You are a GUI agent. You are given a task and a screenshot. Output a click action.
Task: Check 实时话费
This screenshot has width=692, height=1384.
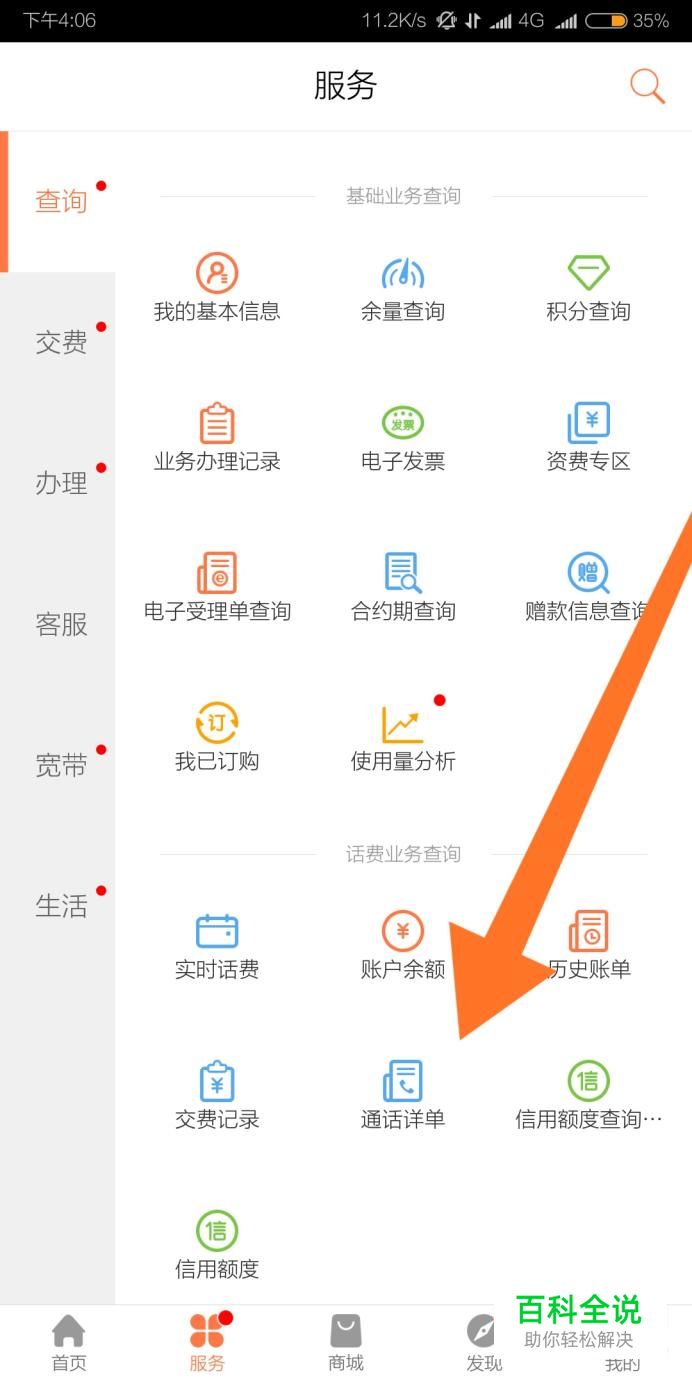(217, 946)
